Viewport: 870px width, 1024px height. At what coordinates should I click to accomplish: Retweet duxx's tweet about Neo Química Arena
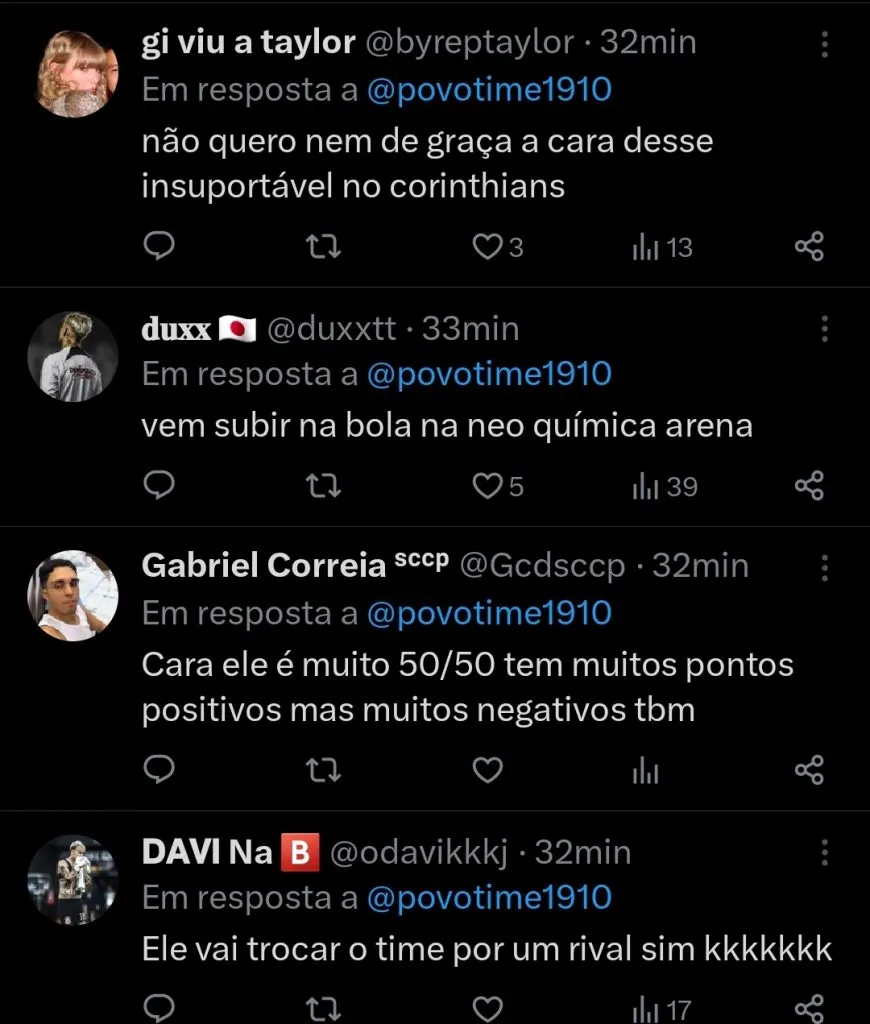click(322, 486)
